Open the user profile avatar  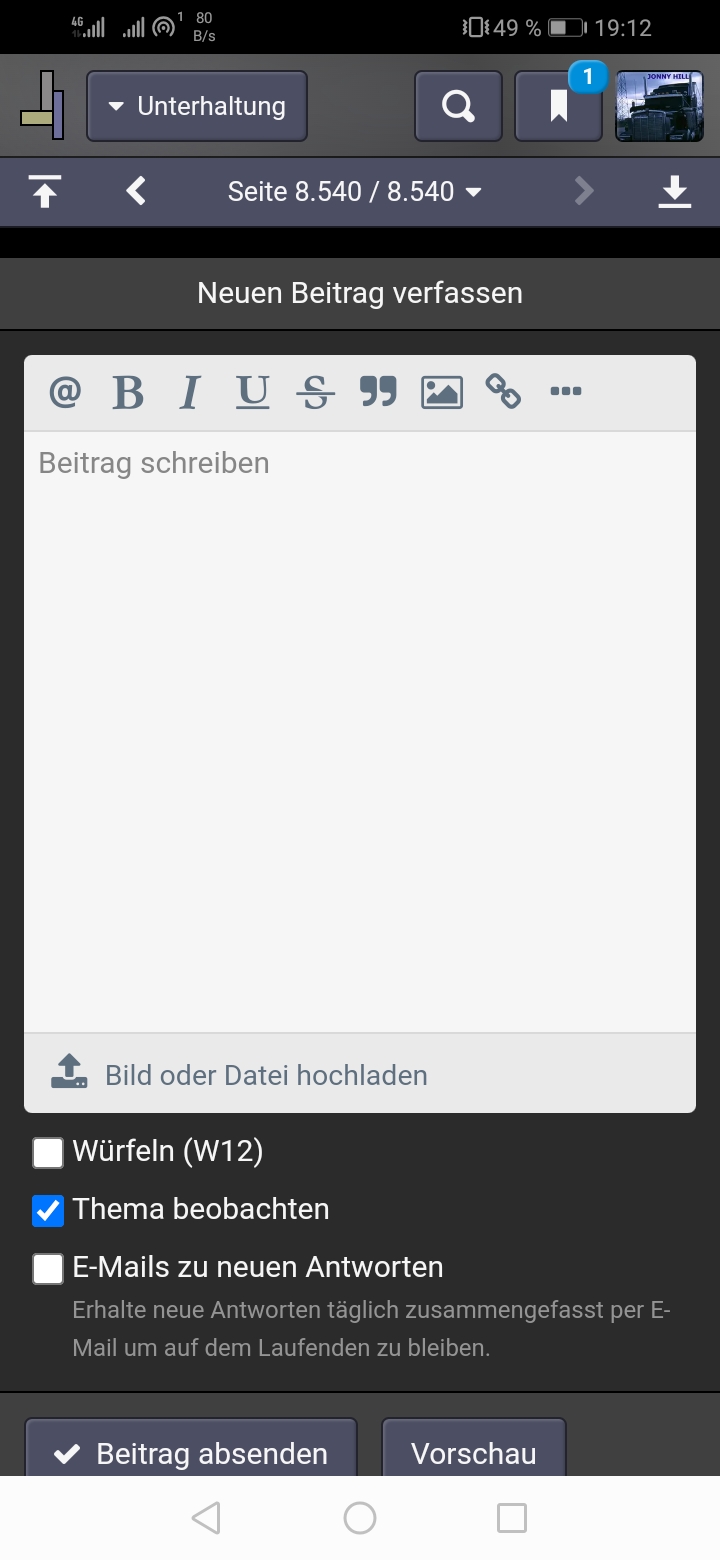659,106
